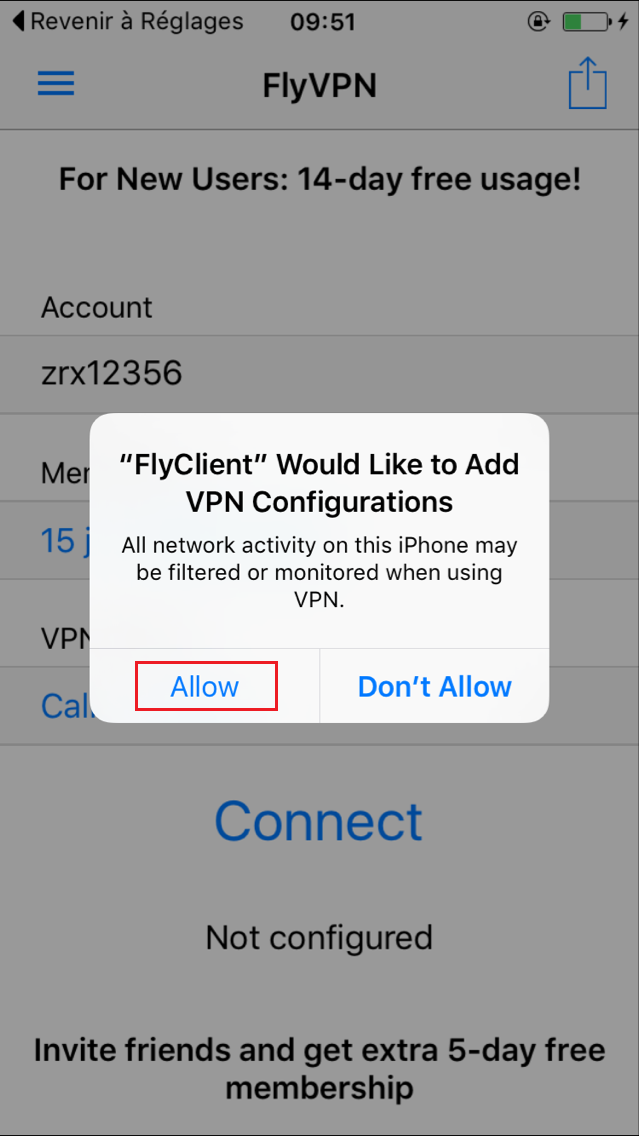Tap Allow in the VPN dialog
Screen dimensions: 639x1136
click(205, 686)
